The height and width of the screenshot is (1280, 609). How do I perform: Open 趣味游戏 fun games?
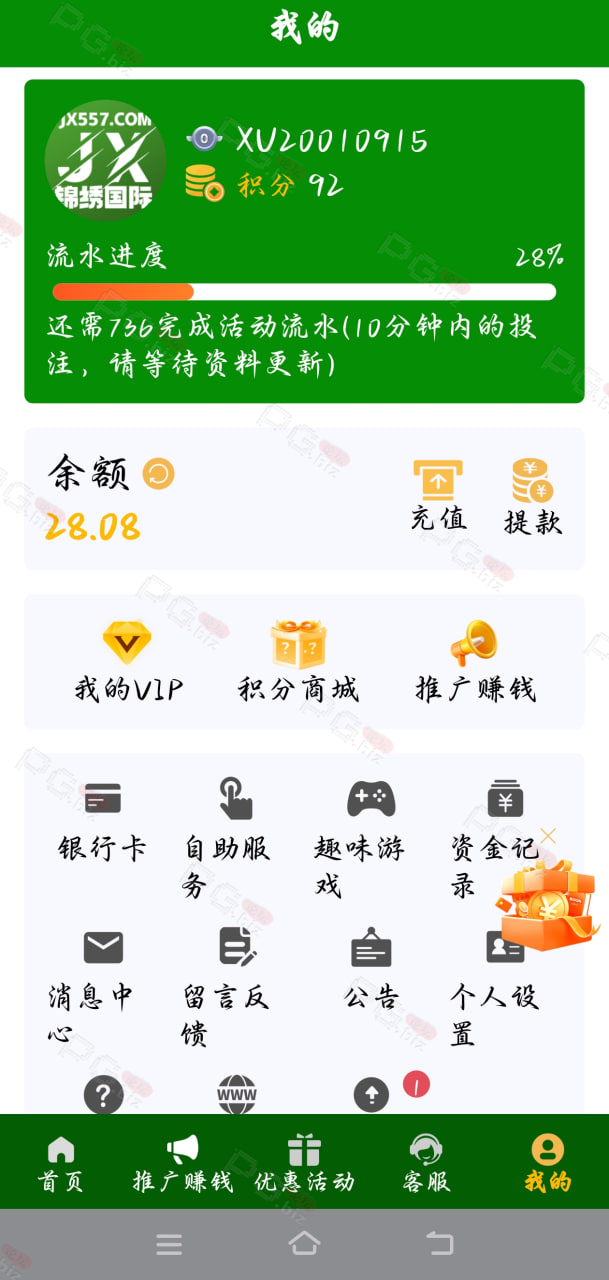click(x=360, y=838)
